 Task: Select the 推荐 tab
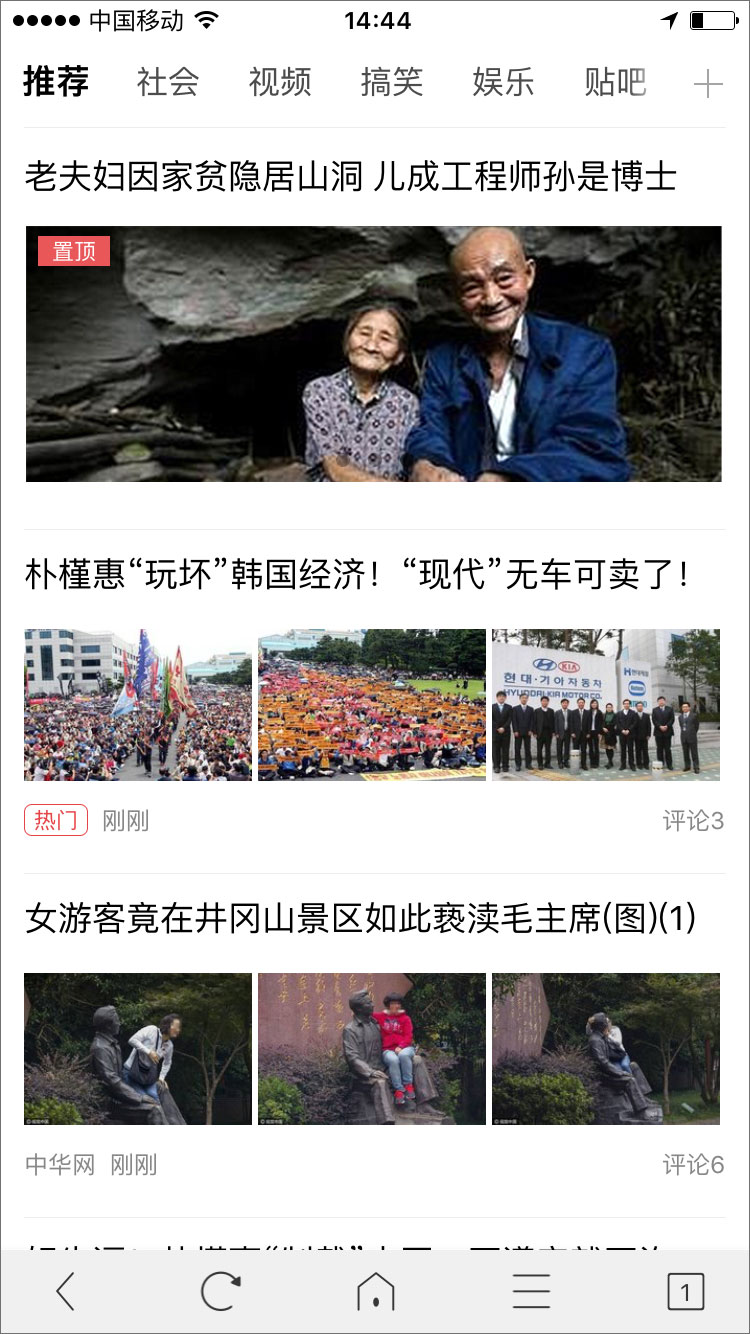pyautogui.click(x=56, y=82)
